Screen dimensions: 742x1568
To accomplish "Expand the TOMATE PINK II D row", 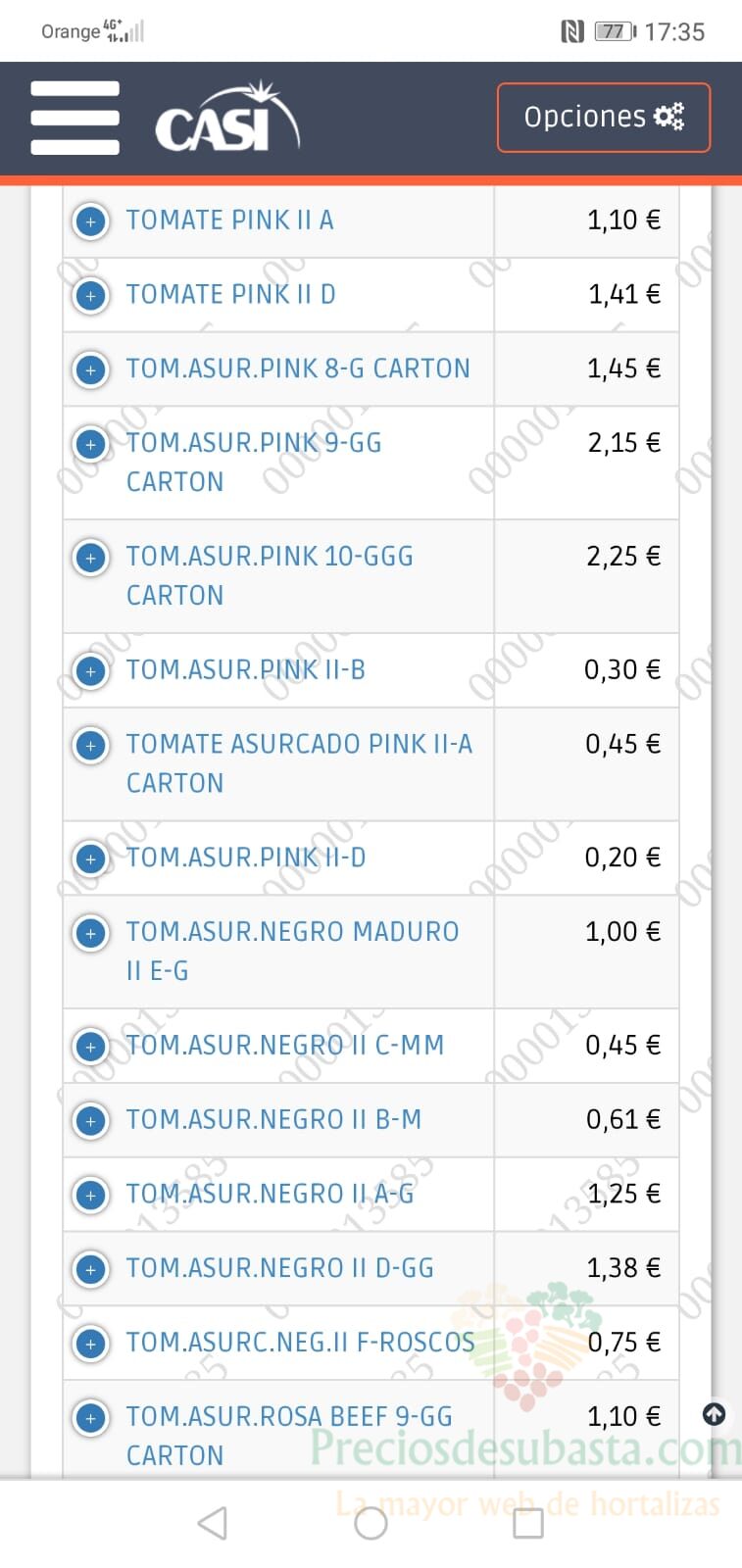I will point(91,295).
